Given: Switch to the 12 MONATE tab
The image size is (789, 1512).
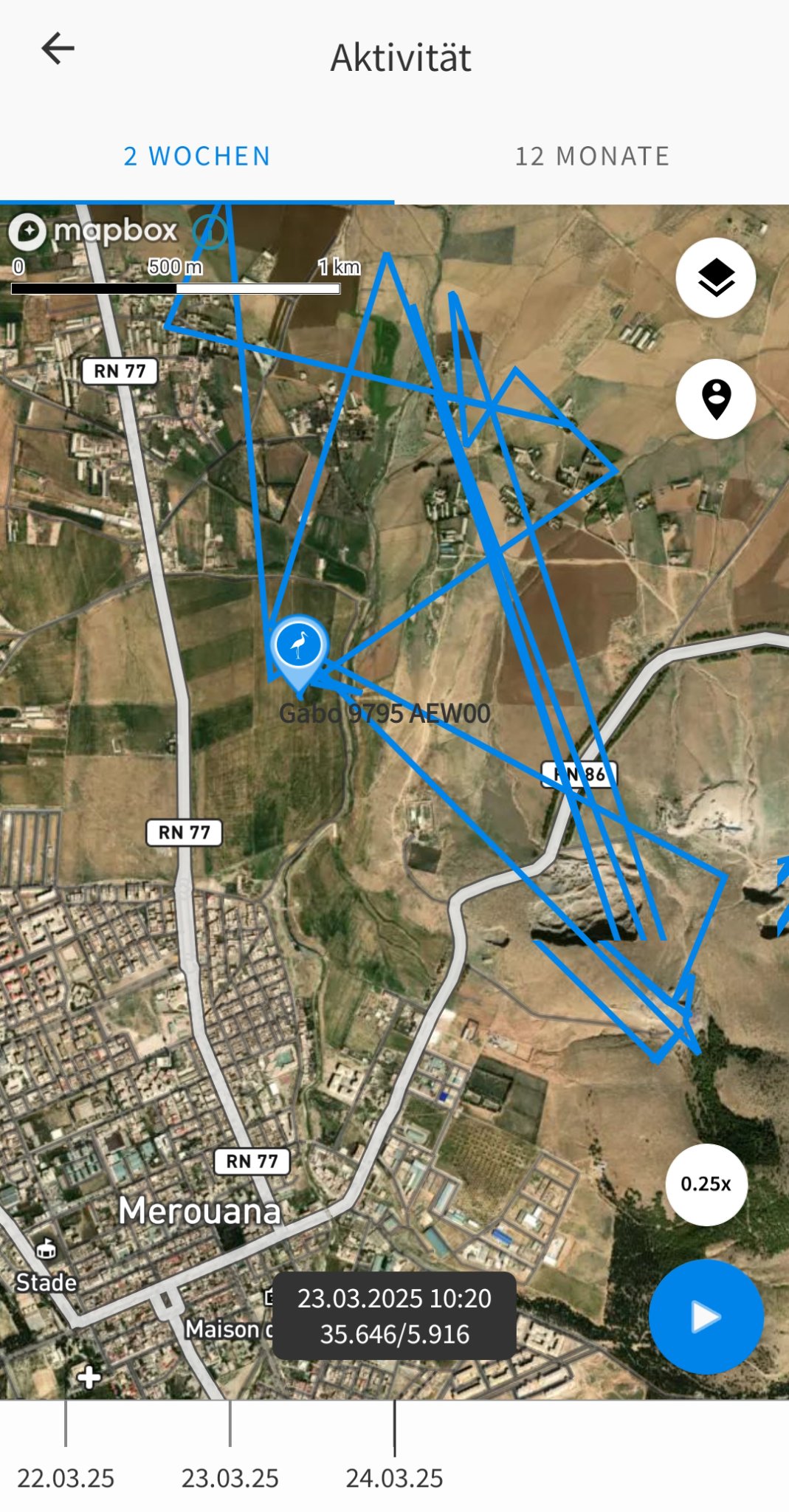Looking at the screenshot, I should (x=592, y=157).
